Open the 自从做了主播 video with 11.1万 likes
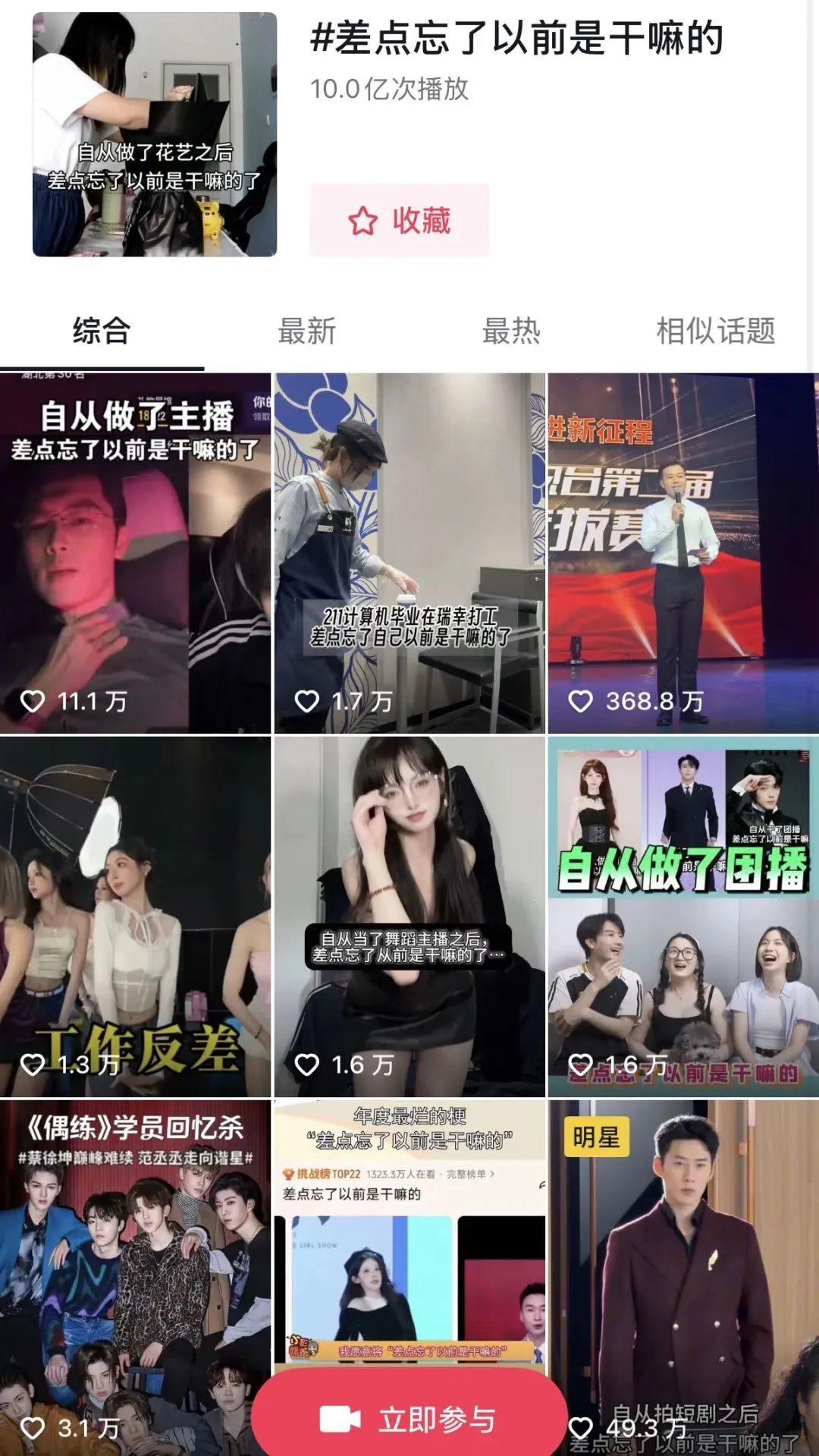Image resolution: width=819 pixels, height=1456 pixels. [x=135, y=554]
